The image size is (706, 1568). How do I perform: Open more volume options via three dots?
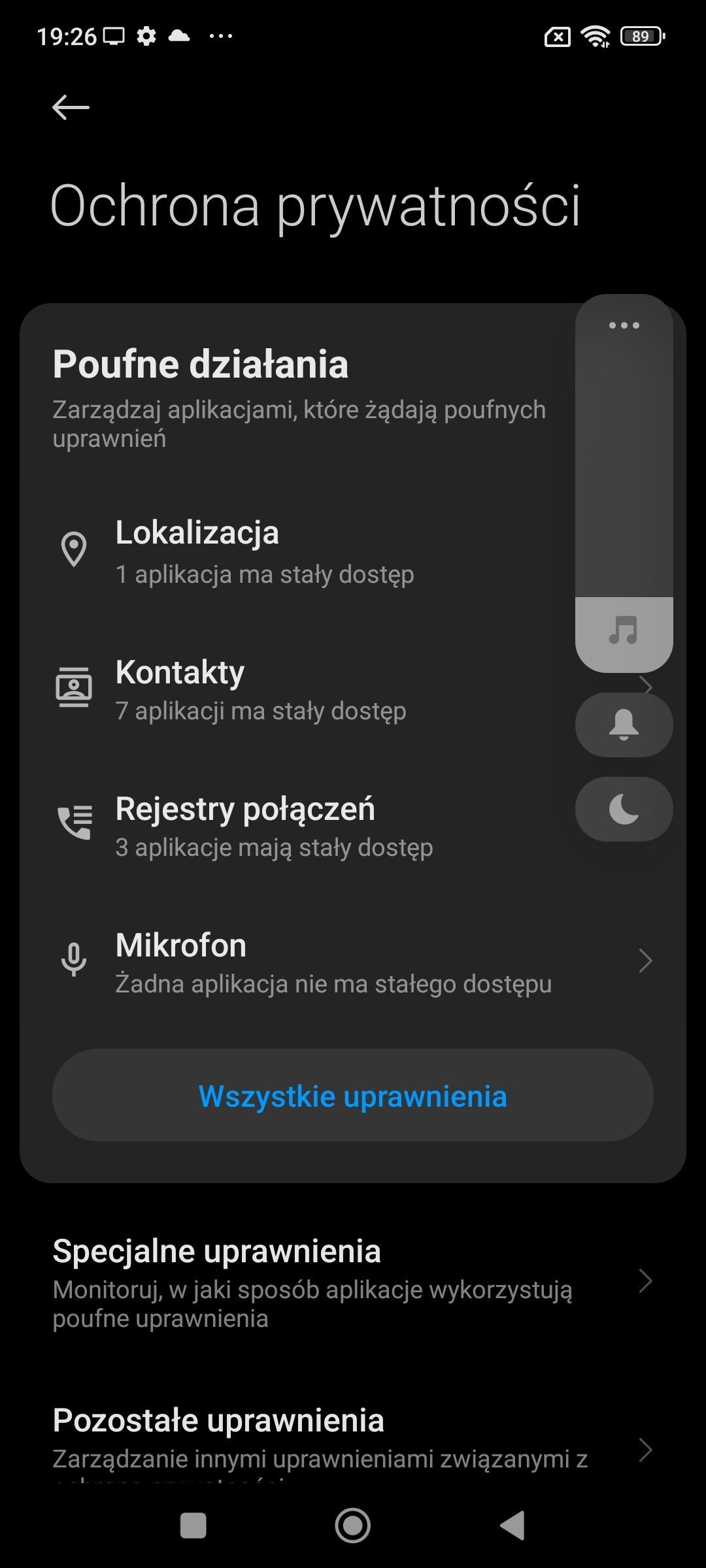[x=624, y=325]
